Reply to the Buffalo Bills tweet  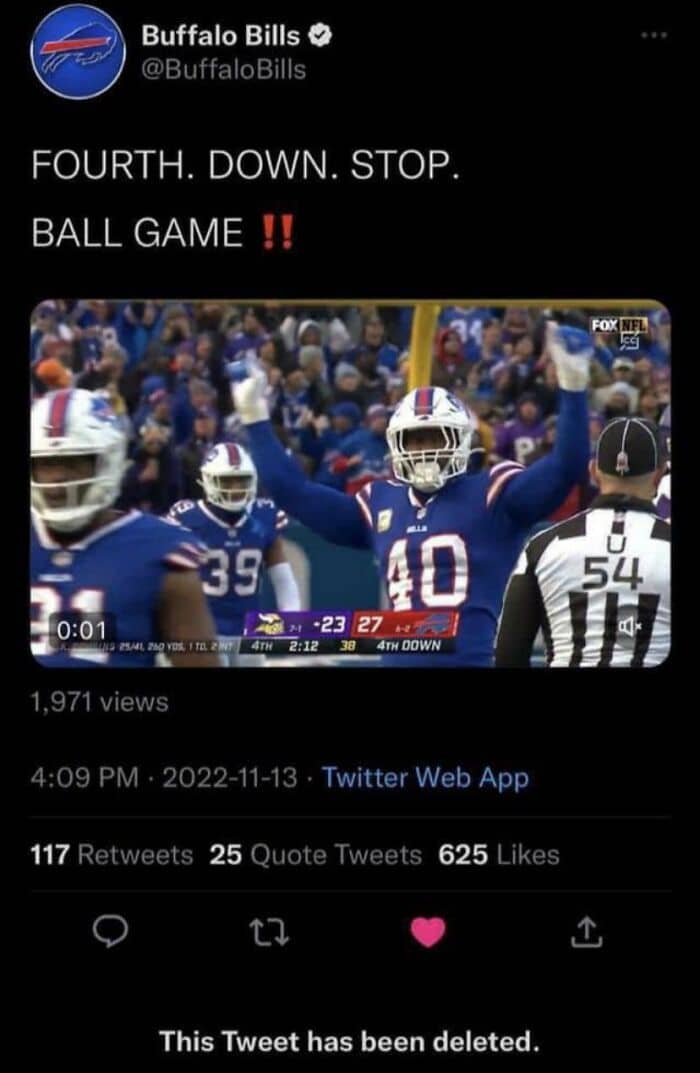pyautogui.click(x=111, y=931)
